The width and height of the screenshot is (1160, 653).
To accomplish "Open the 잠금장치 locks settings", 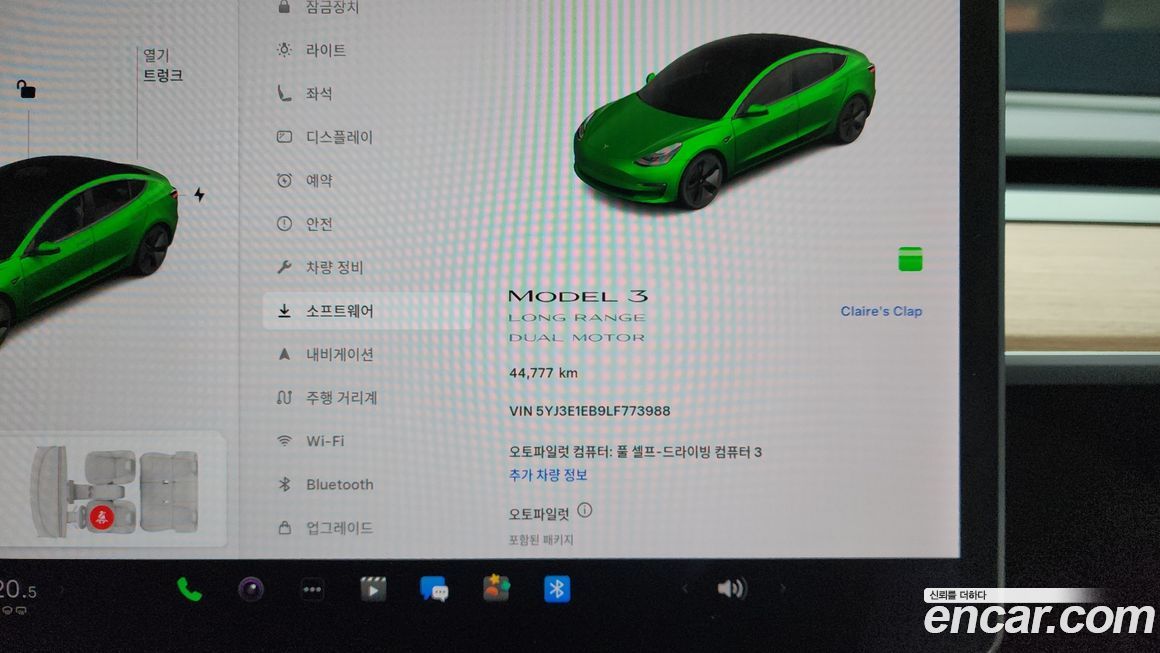I will tap(330, 8).
